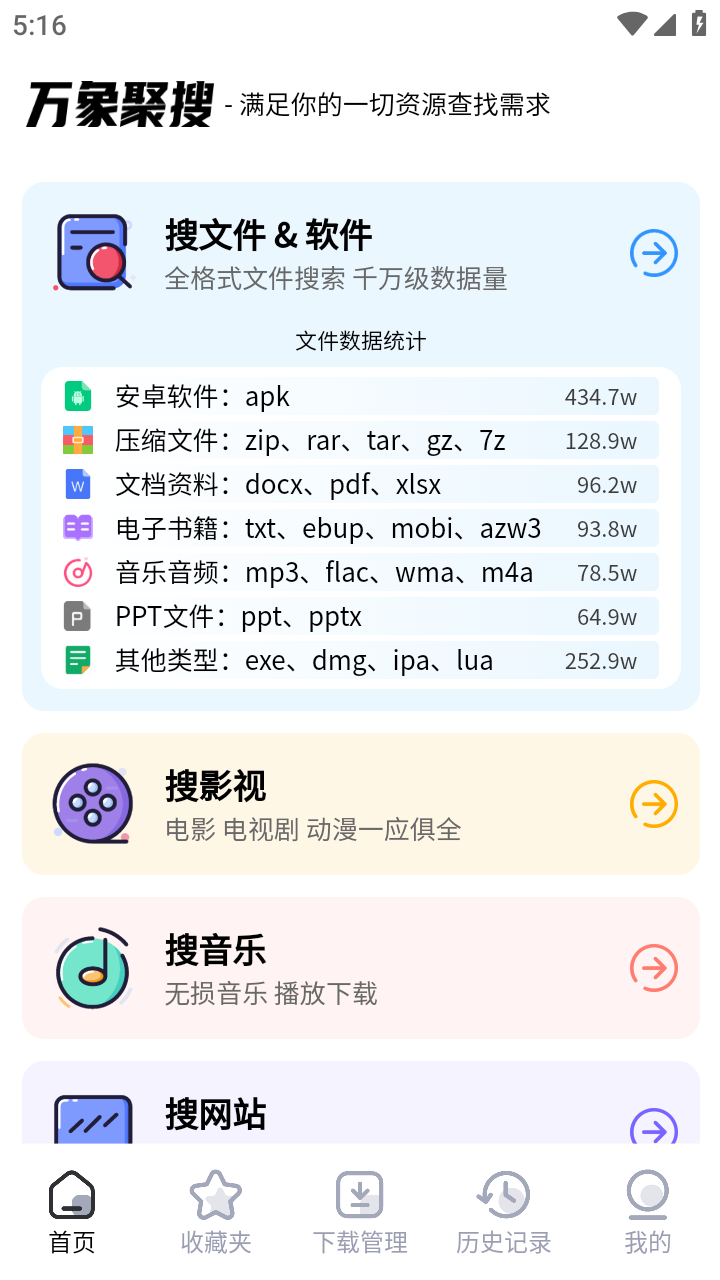Viewport: 720px width, 1280px height.
Task: Switch to the 历史记录 tab
Action: click(x=504, y=1212)
